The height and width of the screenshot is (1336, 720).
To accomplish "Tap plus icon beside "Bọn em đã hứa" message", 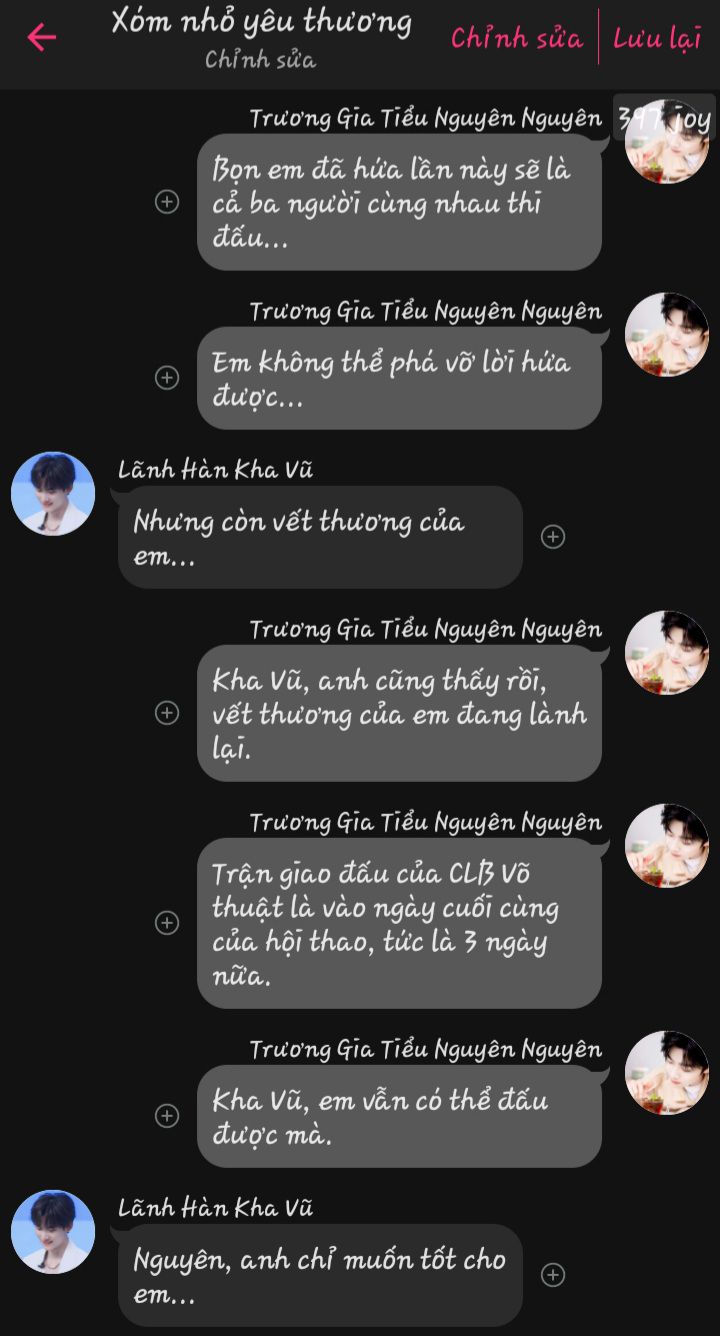I will pyautogui.click(x=167, y=202).
